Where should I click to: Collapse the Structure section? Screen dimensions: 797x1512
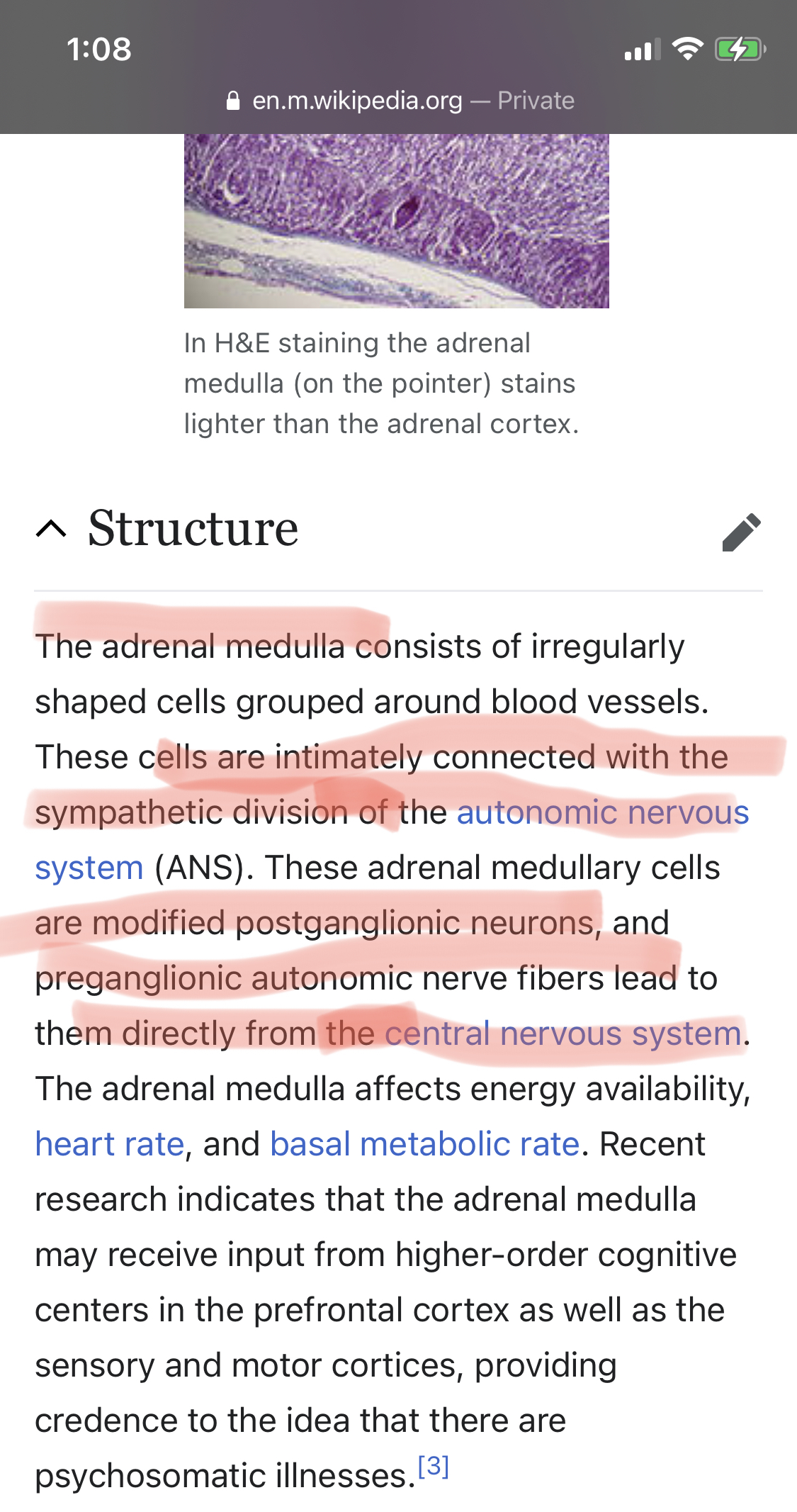[52, 530]
